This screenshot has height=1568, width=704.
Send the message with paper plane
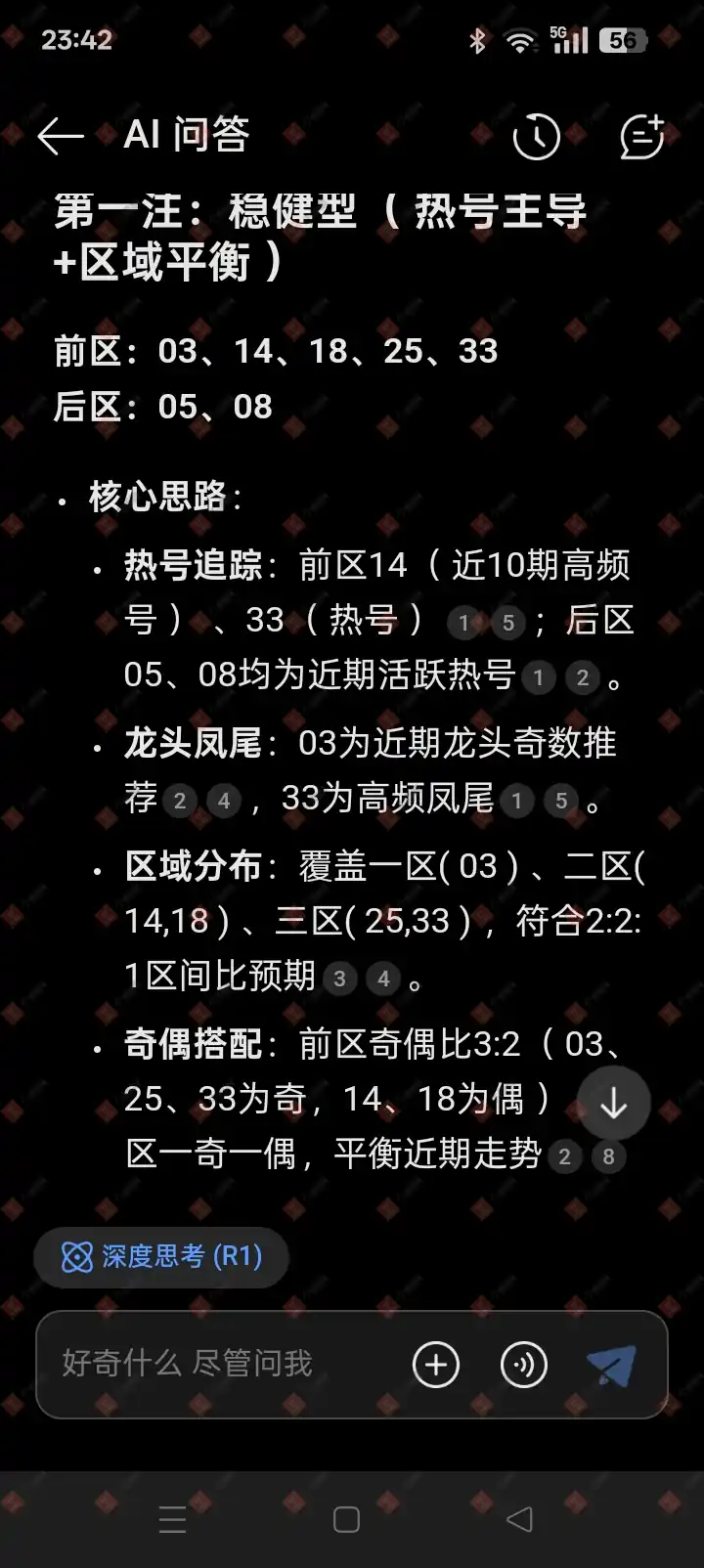[x=611, y=1365]
